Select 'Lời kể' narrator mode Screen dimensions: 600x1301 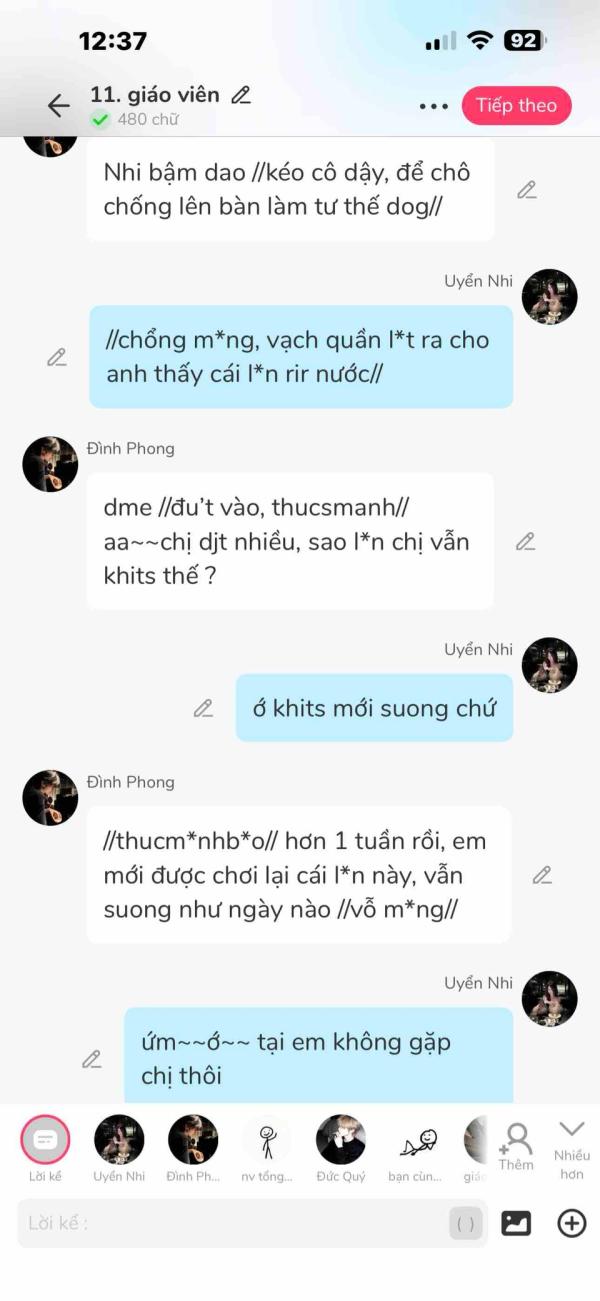click(x=45, y=1140)
